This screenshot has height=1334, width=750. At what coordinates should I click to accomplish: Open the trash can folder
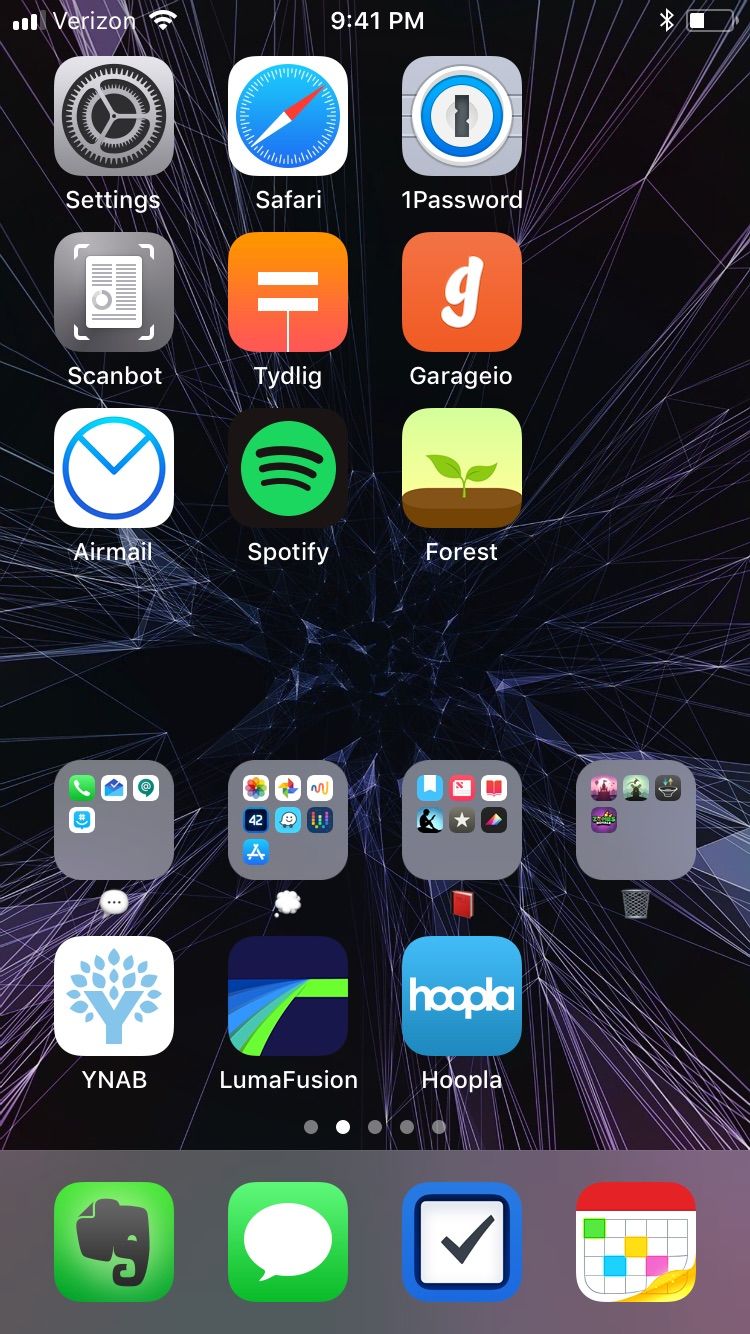pos(635,820)
